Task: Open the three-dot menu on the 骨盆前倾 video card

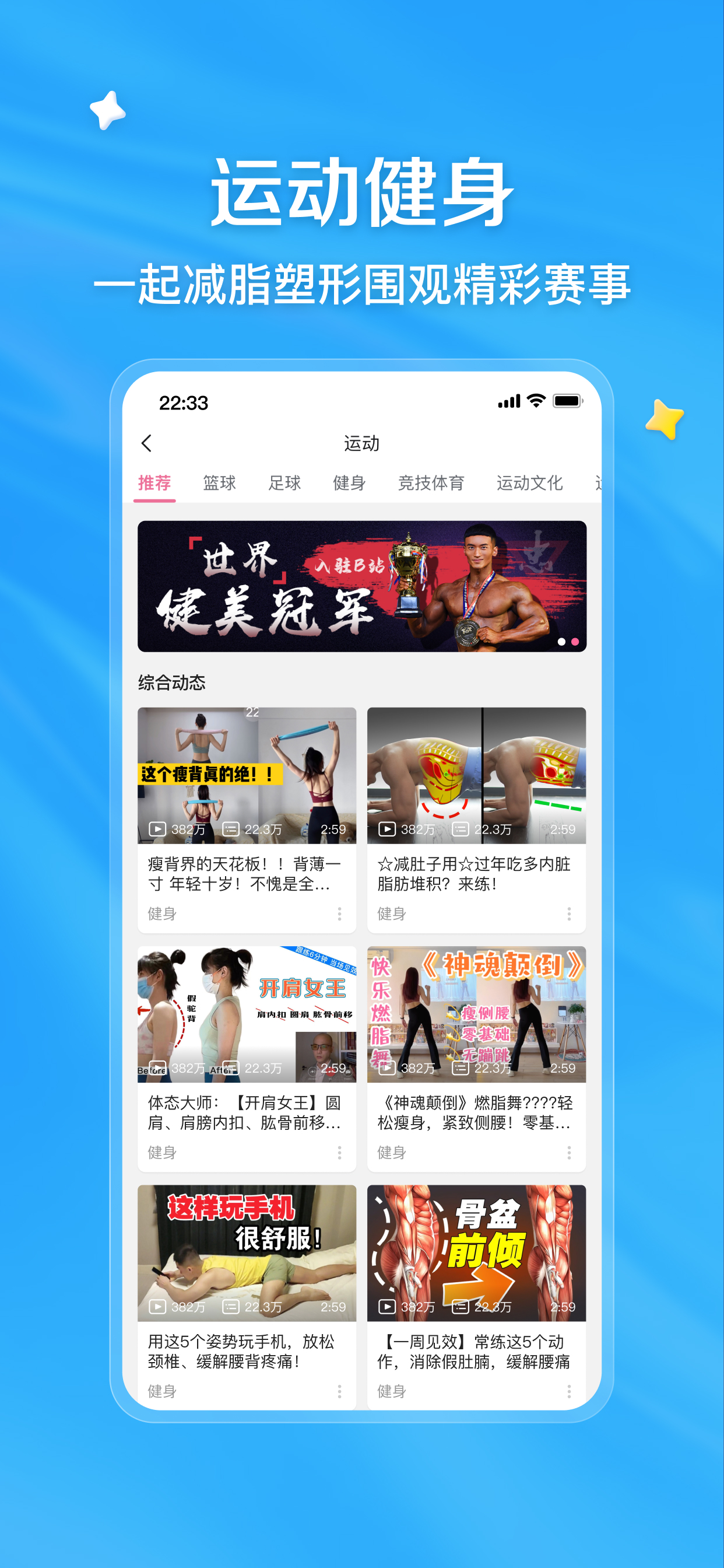Action: 570,1392
